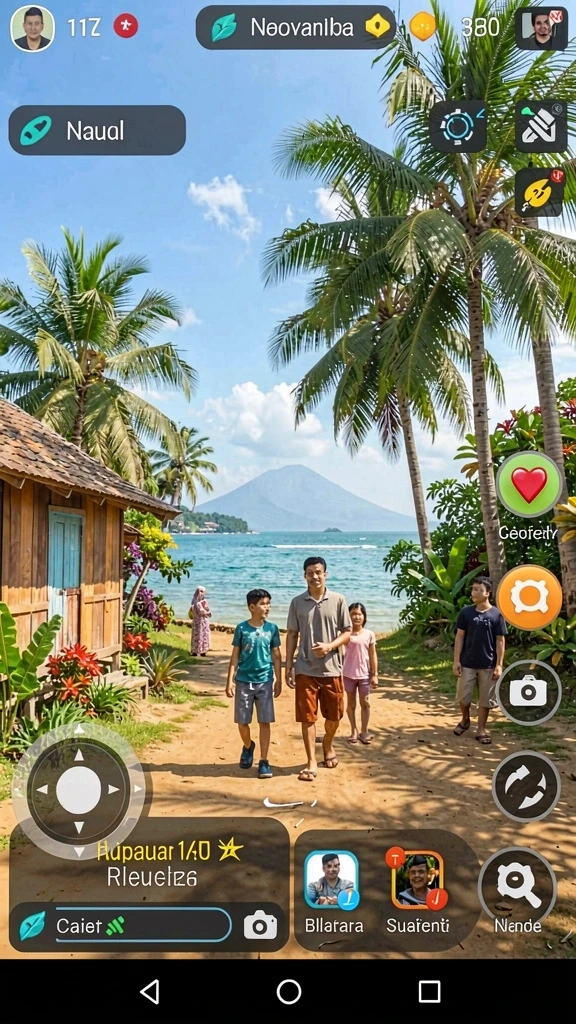Open the Nende magnifier search button
576x1024 pixels.
click(x=518, y=886)
